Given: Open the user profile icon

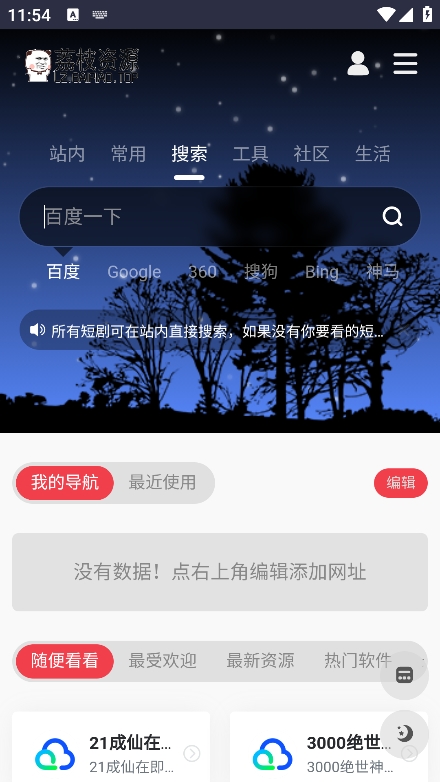Looking at the screenshot, I should coord(358,63).
